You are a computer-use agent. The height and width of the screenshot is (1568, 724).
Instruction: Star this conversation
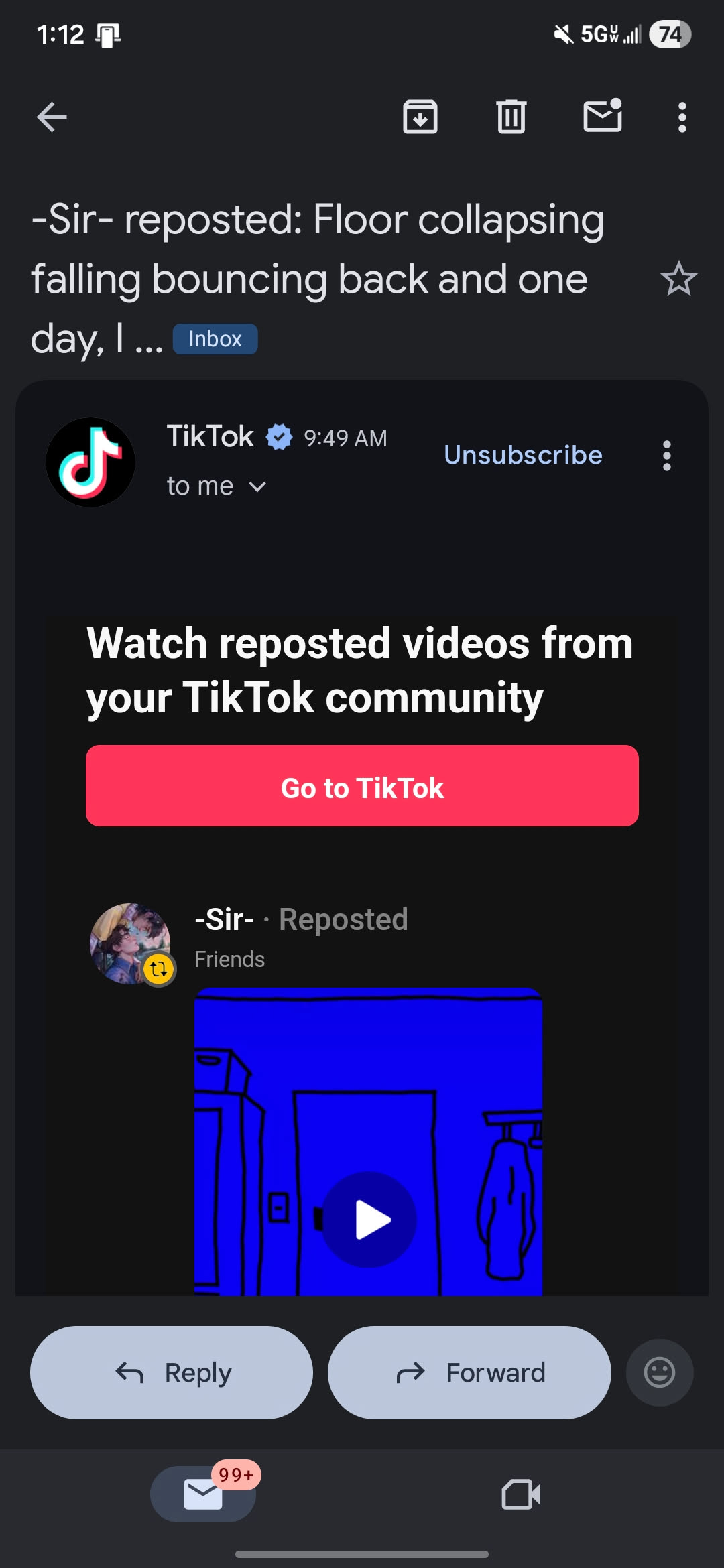click(678, 279)
